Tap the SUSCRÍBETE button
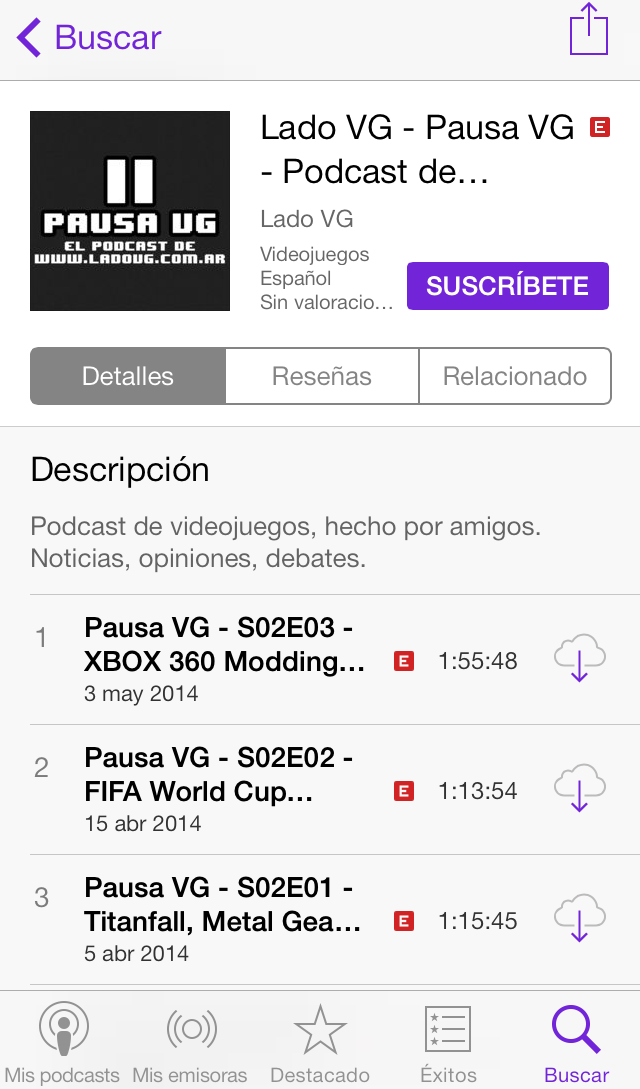The height and width of the screenshot is (1089, 640). (x=507, y=286)
